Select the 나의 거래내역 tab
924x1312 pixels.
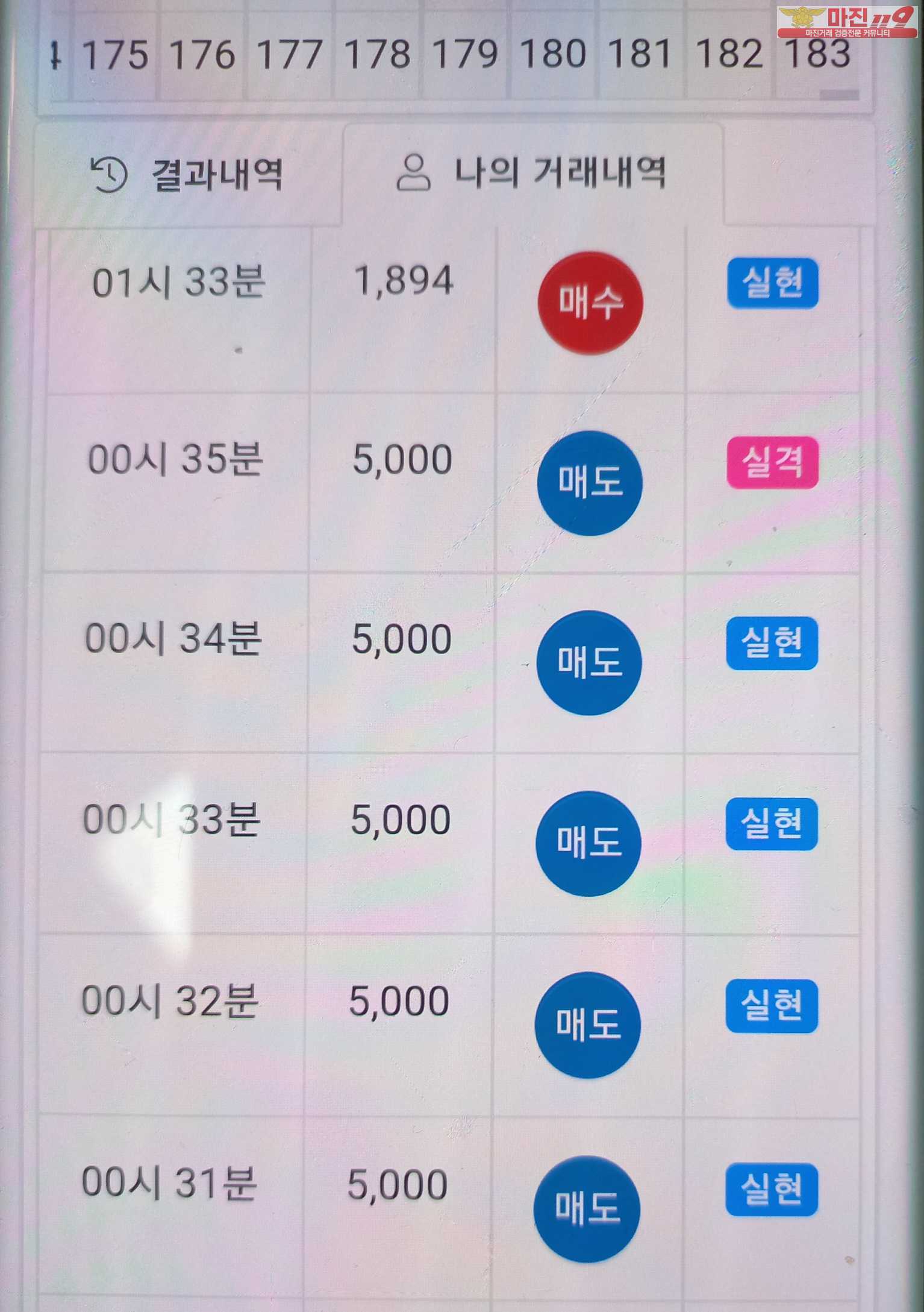pos(532,174)
